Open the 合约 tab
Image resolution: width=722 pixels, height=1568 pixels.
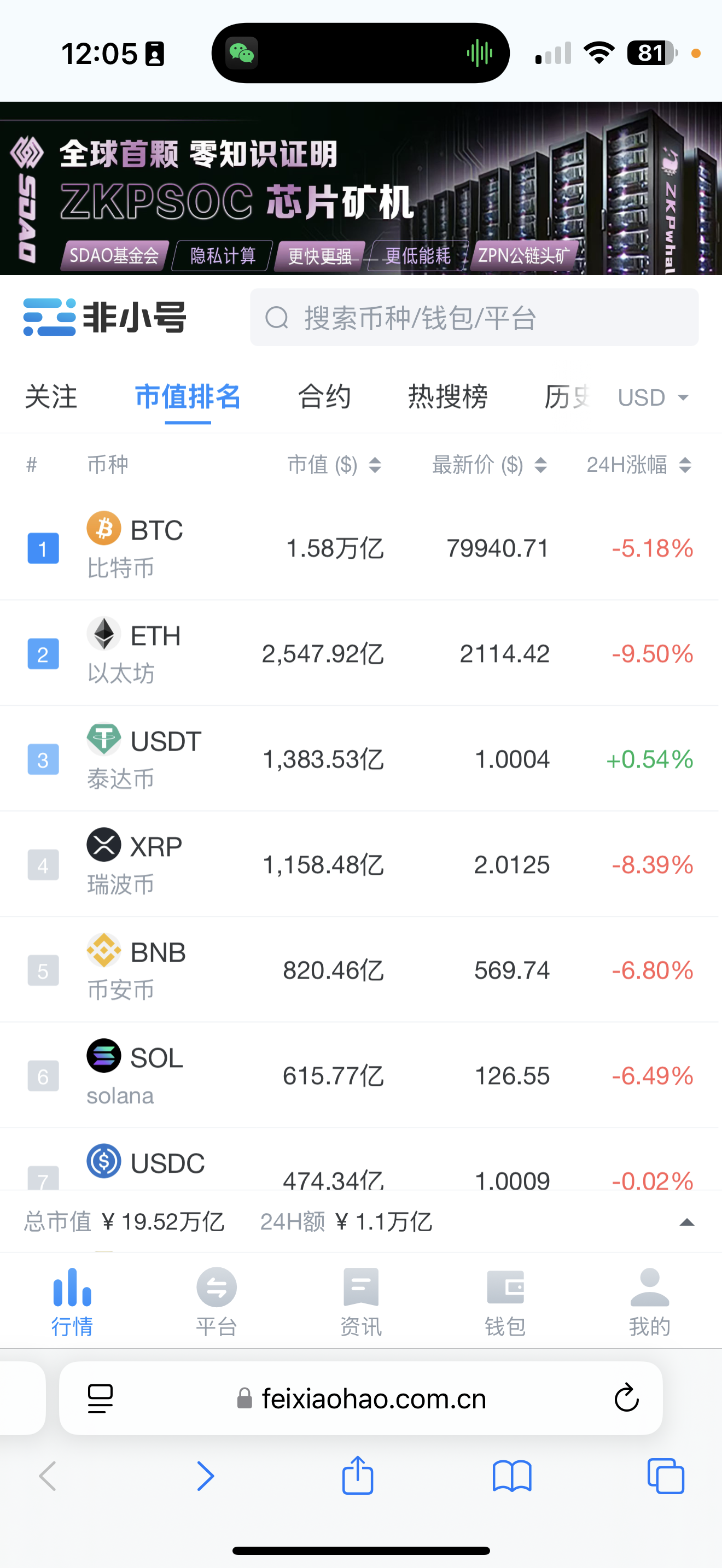(x=324, y=397)
